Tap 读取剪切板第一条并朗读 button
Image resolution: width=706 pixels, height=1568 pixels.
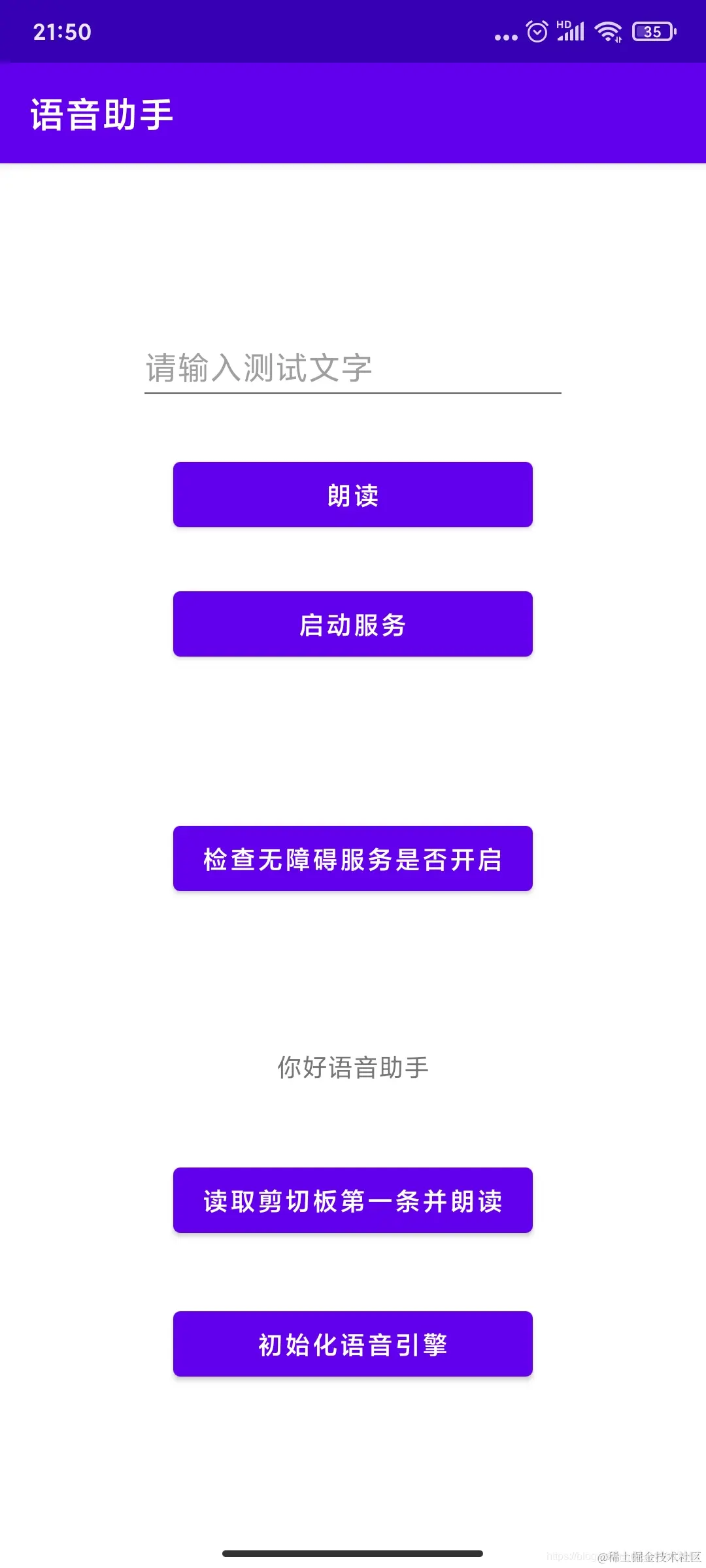[x=353, y=1201]
